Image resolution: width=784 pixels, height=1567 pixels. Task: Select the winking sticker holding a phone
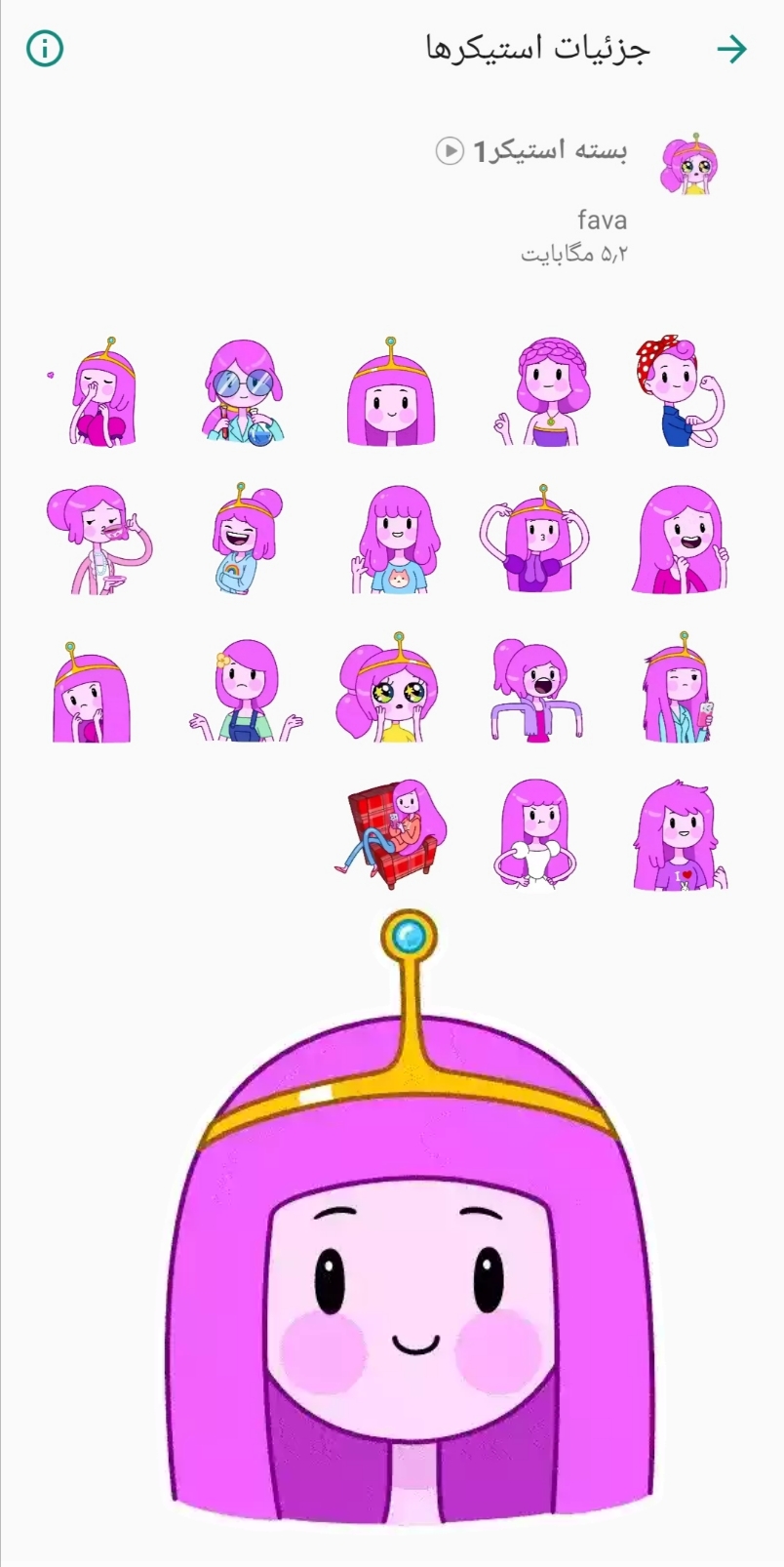[x=679, y=689]
